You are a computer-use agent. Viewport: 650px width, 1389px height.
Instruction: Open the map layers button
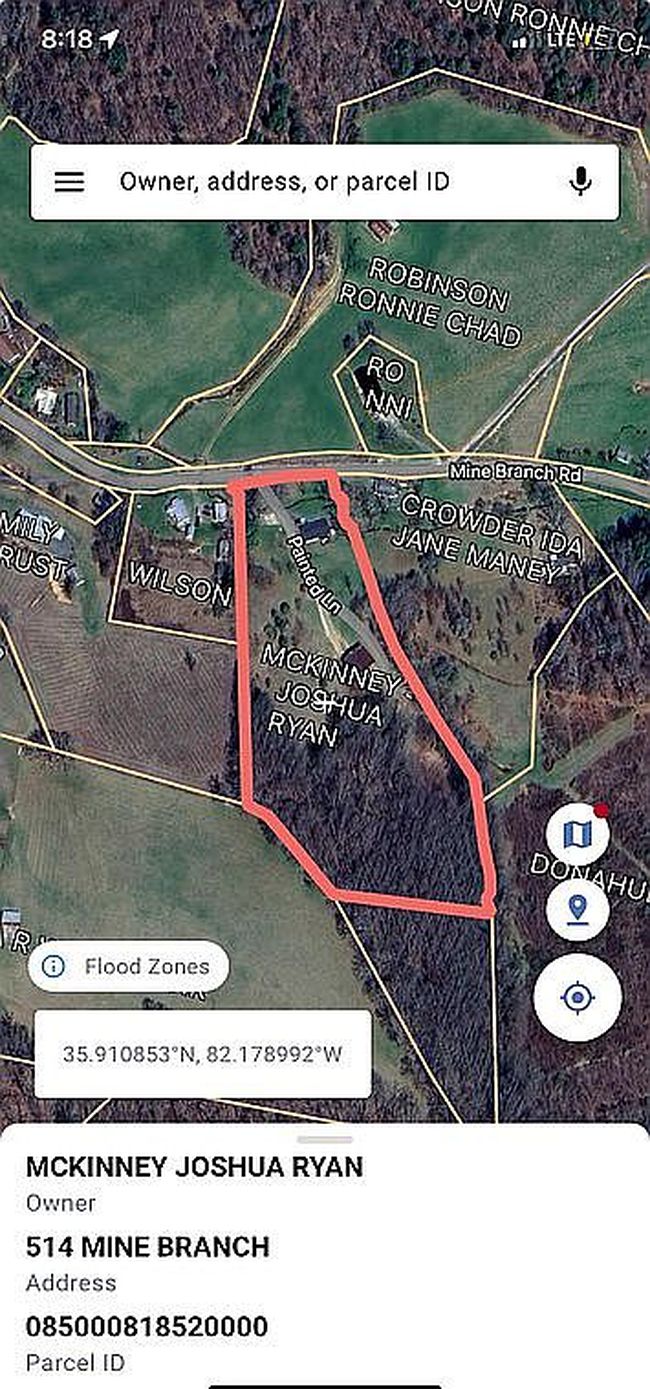pyautogui.click(x=578, y=834)
